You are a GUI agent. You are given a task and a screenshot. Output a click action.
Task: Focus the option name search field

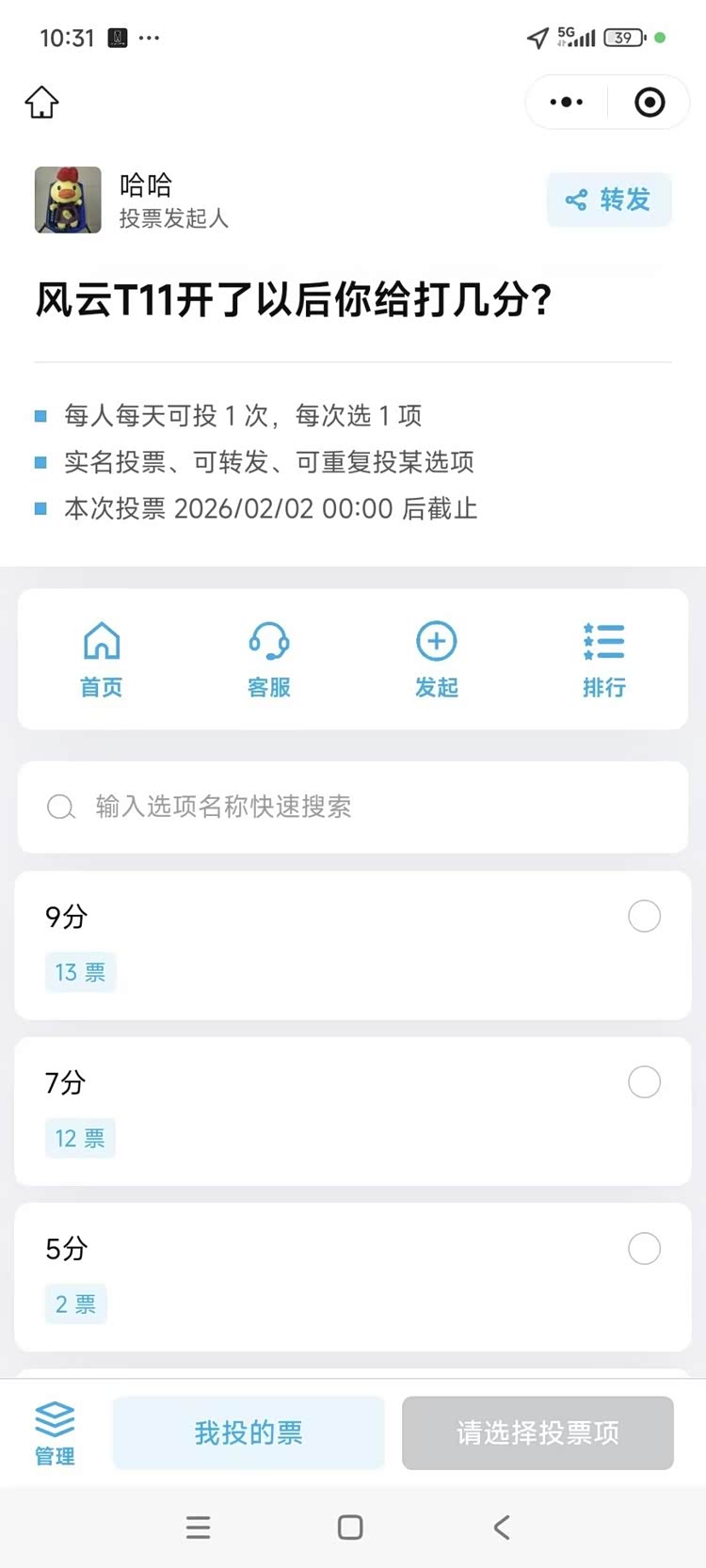coord(353,807)
